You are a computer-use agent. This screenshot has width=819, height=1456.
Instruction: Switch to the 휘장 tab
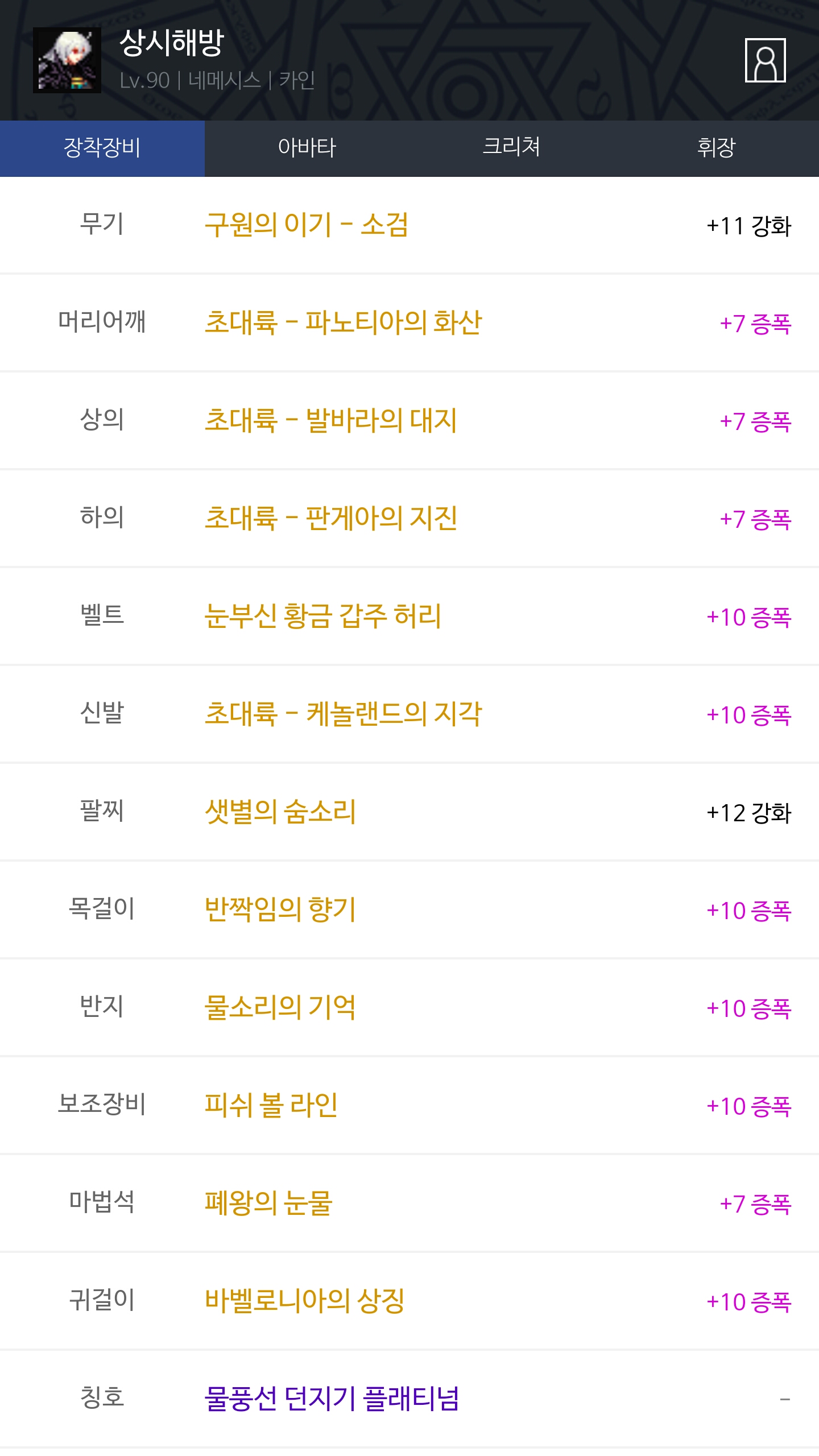(717, 148)
